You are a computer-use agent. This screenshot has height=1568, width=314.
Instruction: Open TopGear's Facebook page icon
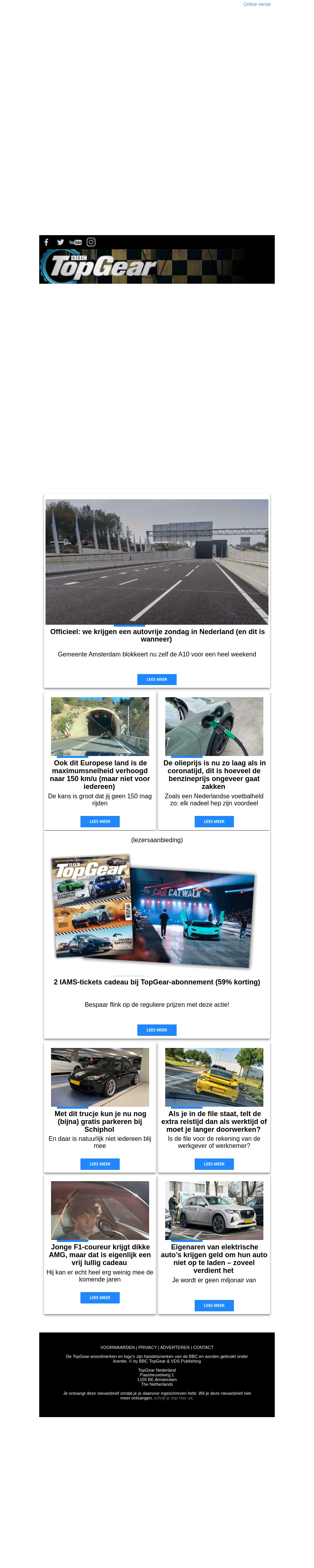47,242
